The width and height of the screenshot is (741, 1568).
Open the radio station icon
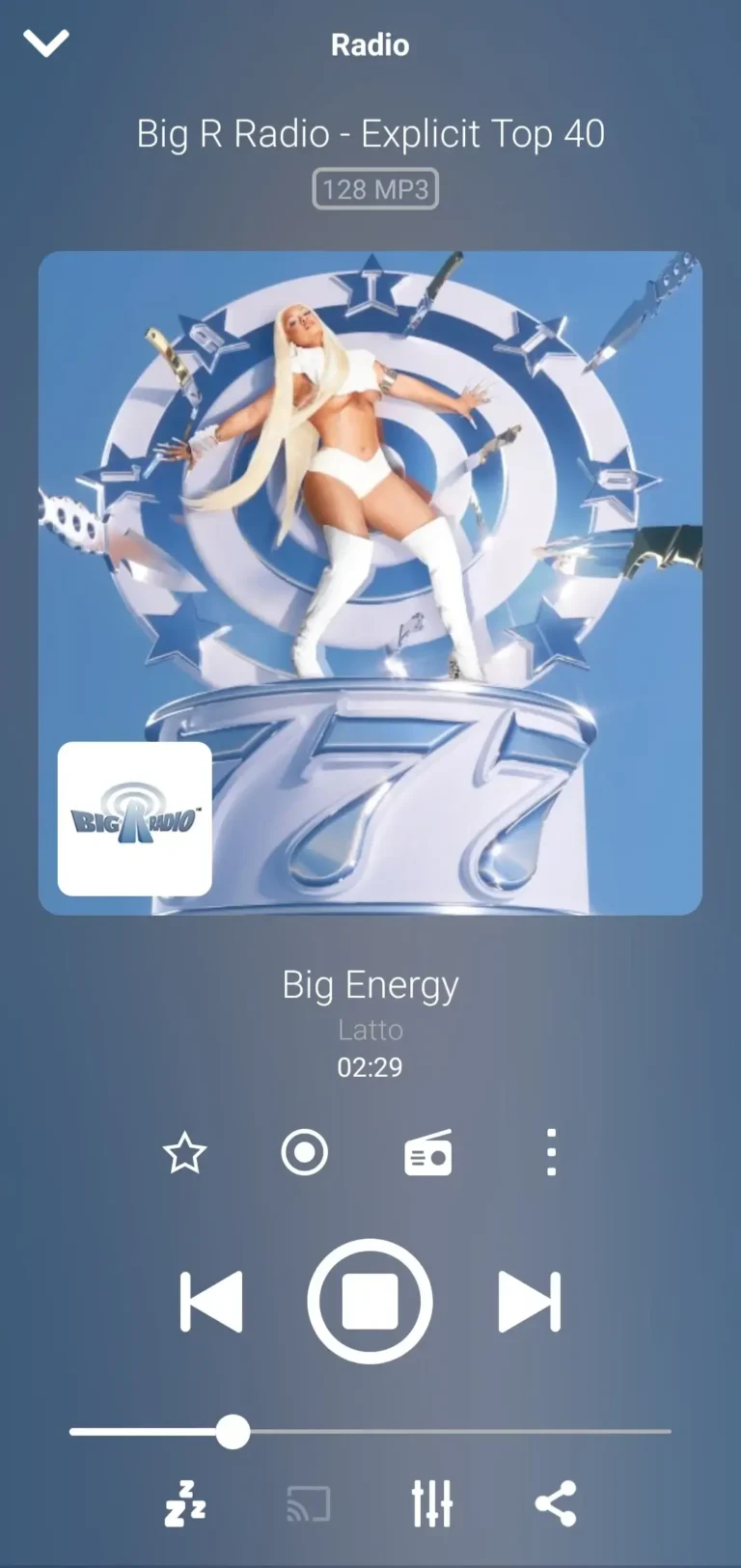tap(427, 1153)
